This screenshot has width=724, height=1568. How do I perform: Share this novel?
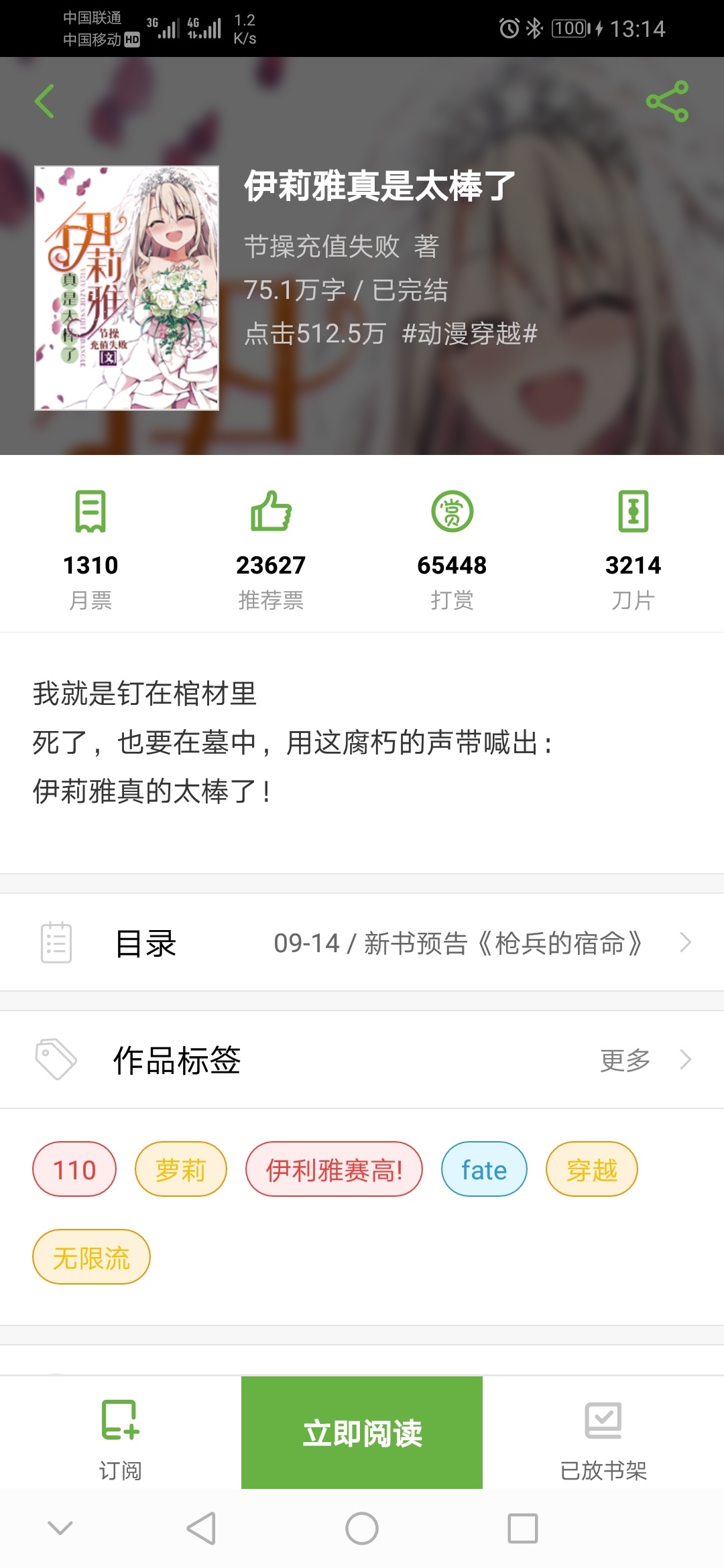pos(667,101)
